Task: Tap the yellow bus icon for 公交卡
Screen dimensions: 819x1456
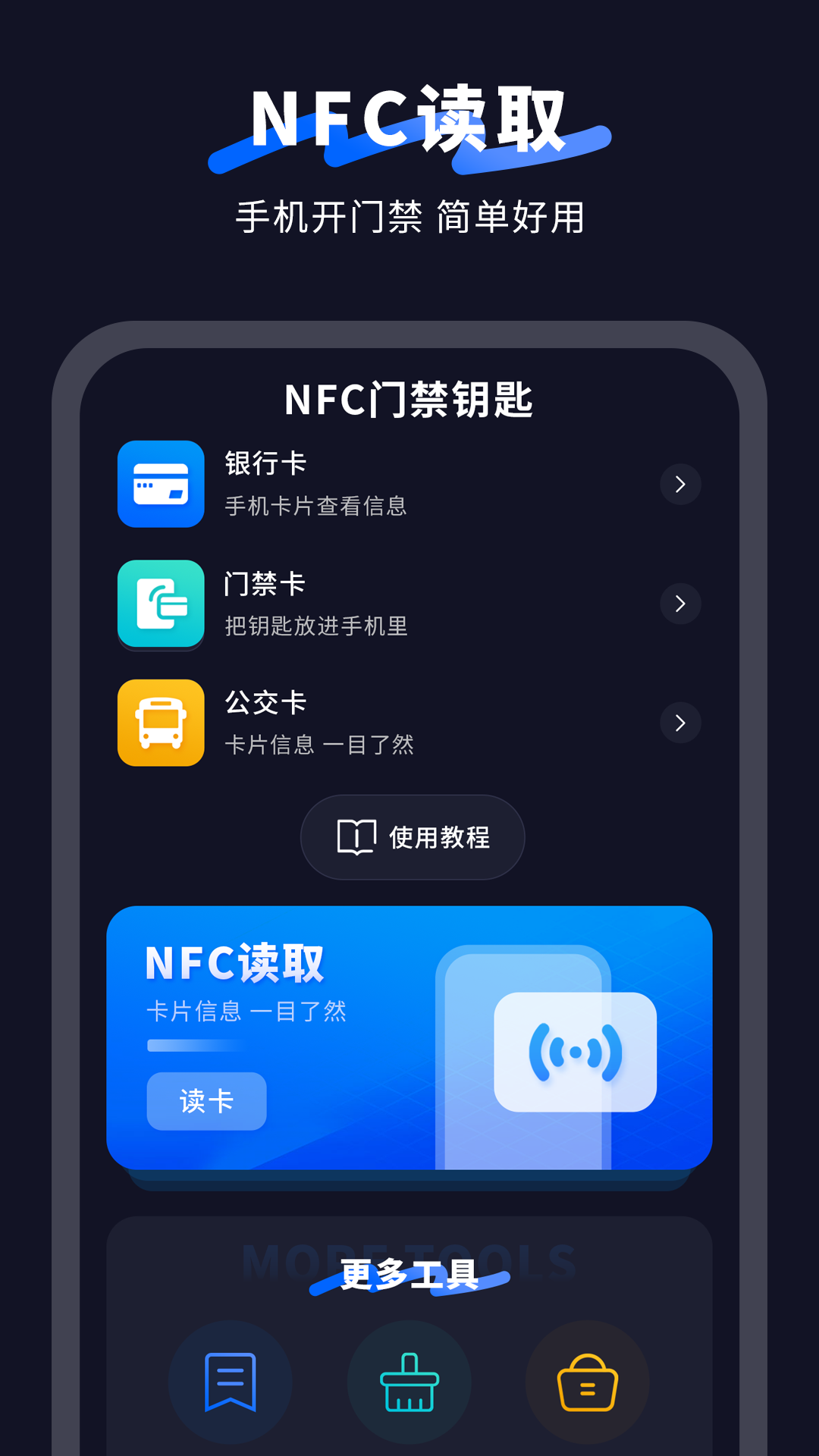Action: coord(160,723)
